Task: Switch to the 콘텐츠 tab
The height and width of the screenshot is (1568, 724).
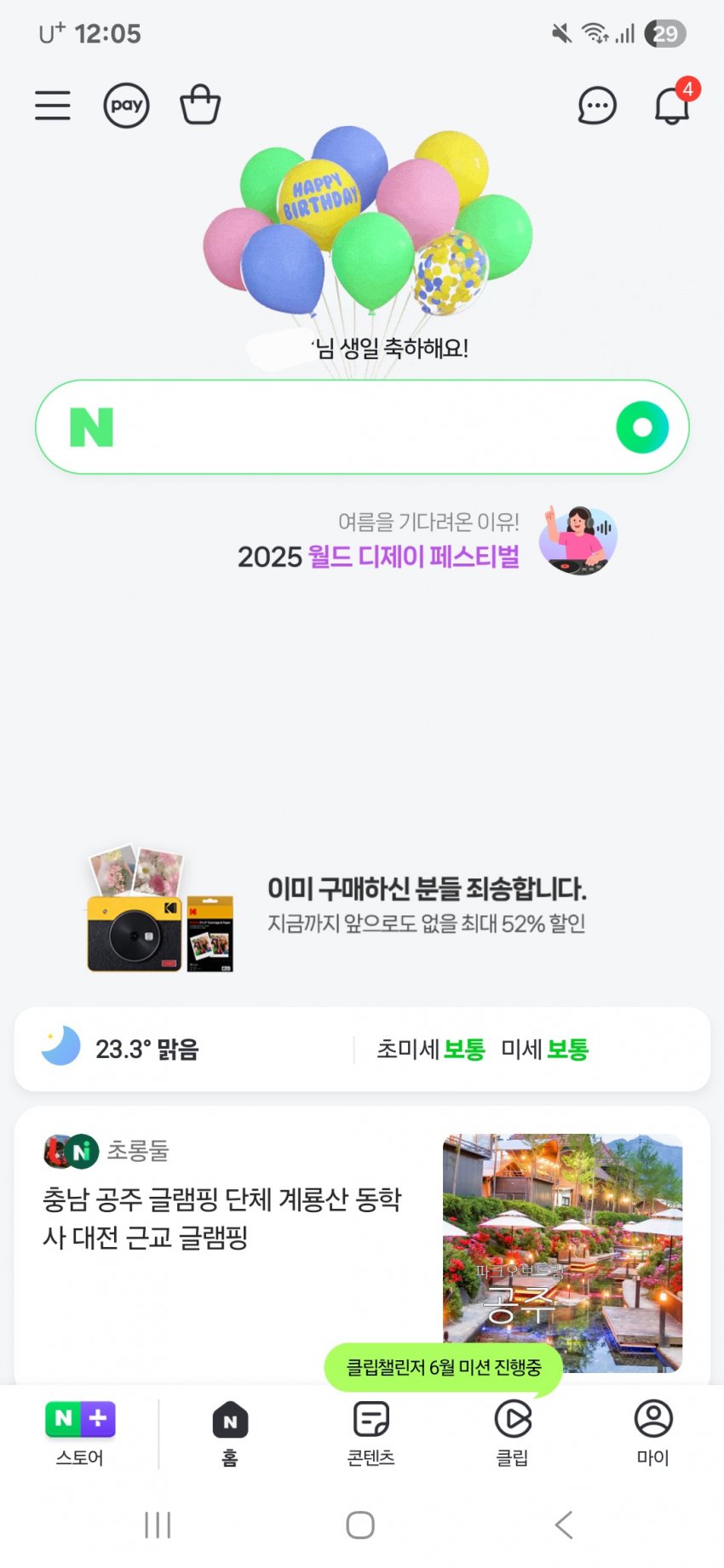Action: tap(371, 1434)
